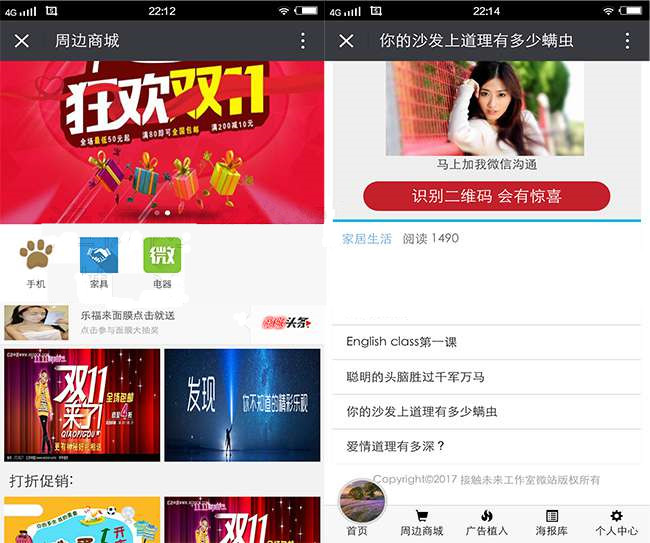Select the 家具 category
650x543 pixels.
click(99, 263)
